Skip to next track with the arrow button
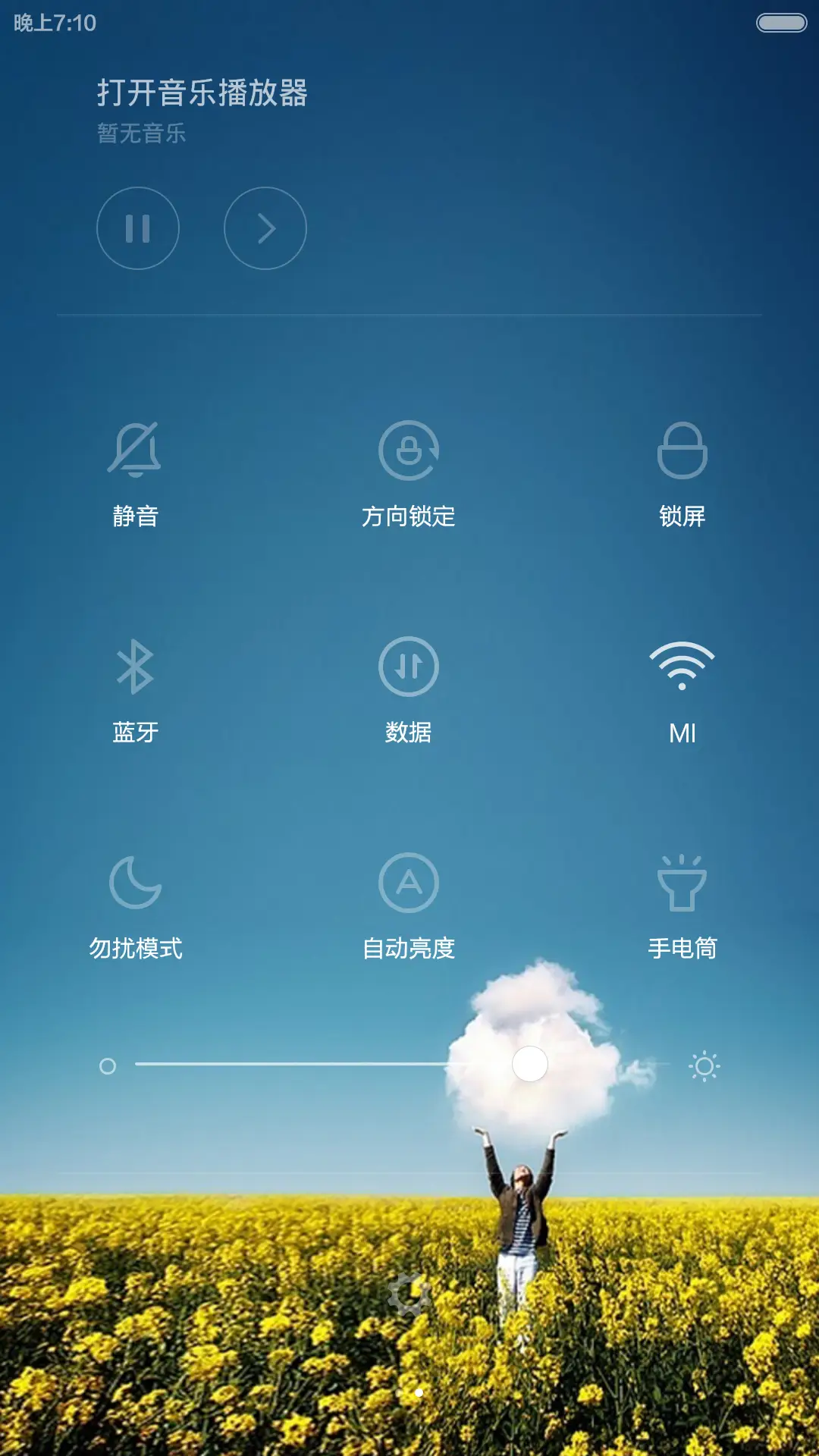Viewport: 819px width, 1456px height. (264, 227)
